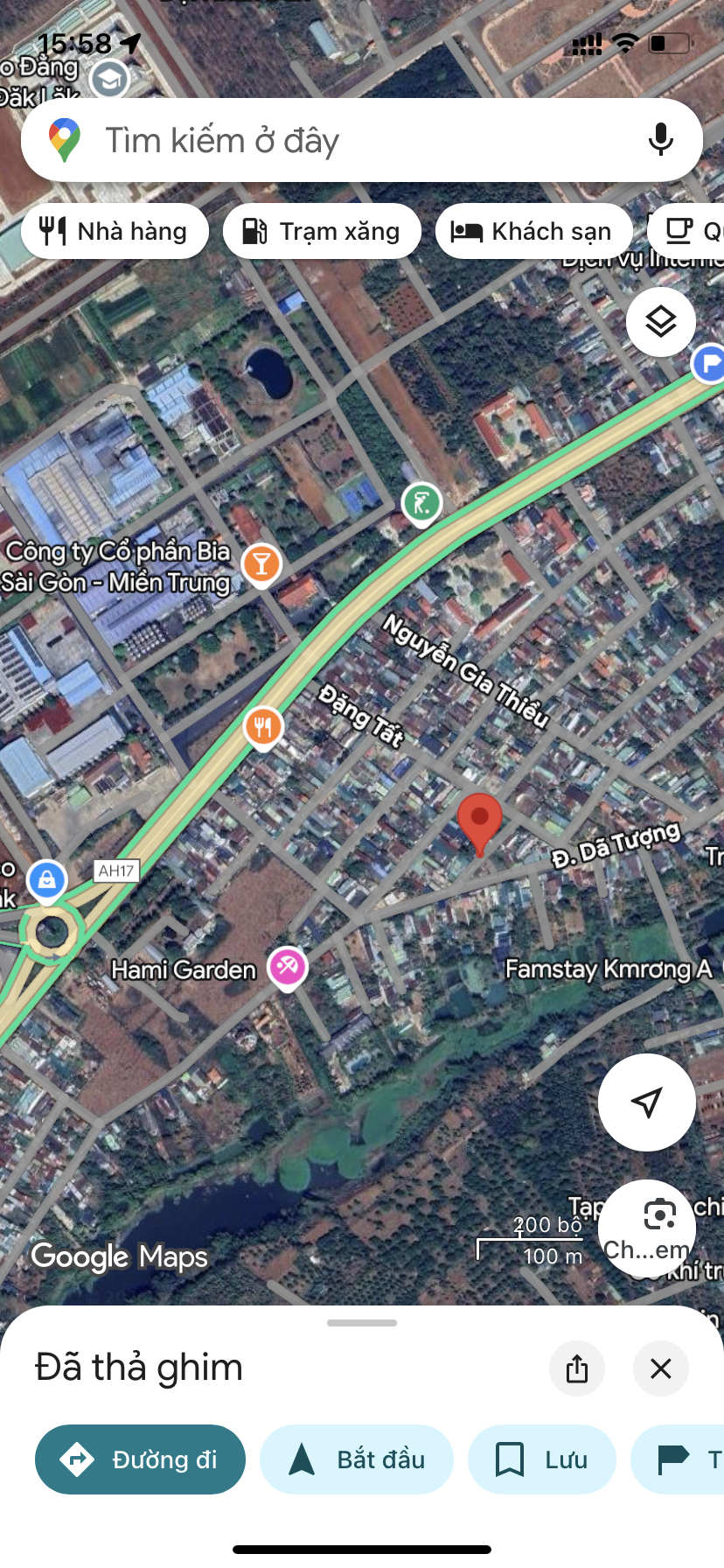Image resolution: width=724 pixels, height=1568 pixels.
Task: Show "Khách sạn" on the map
Action: 533,231
